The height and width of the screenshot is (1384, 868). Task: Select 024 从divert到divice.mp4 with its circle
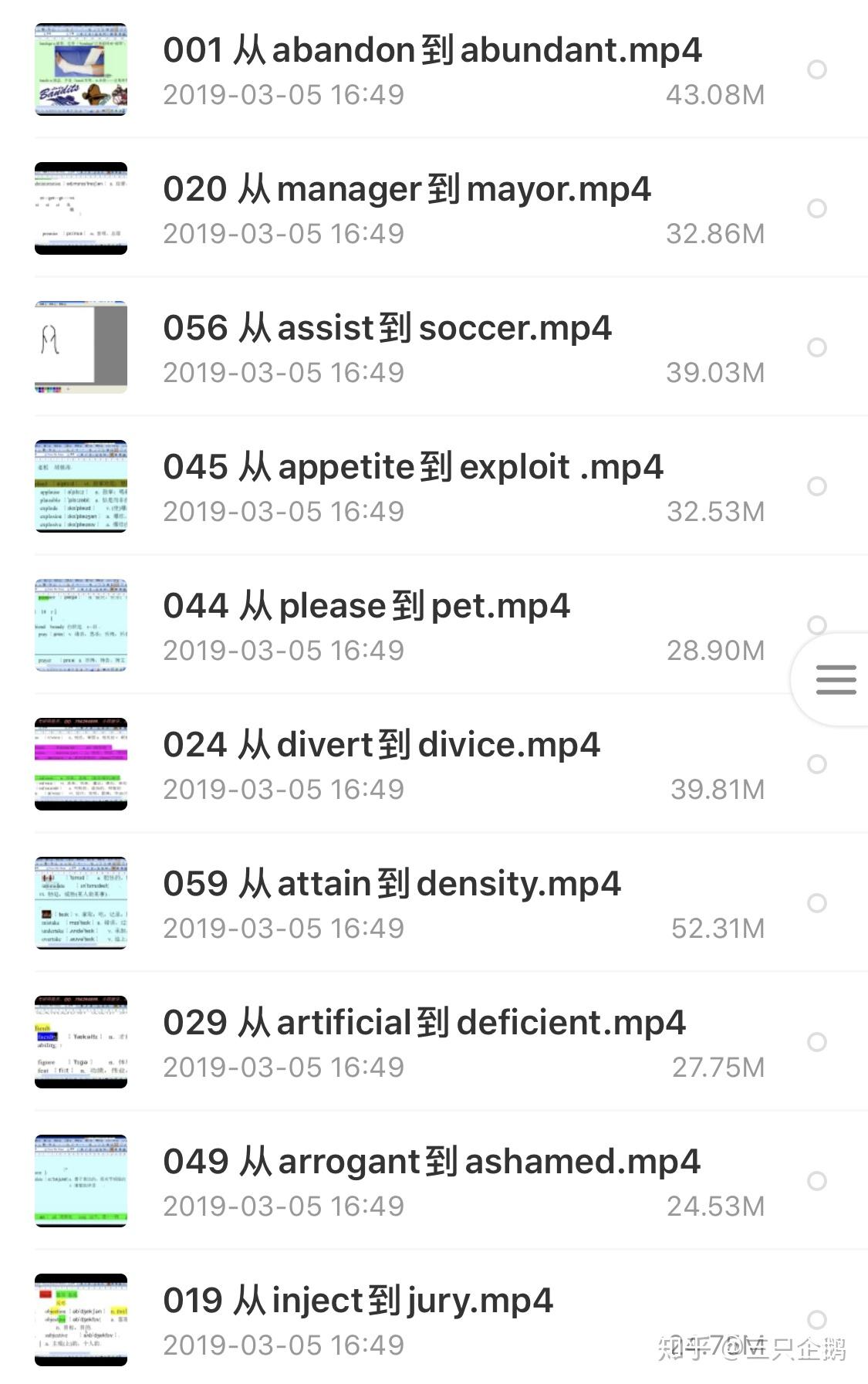tap(816, 764)
